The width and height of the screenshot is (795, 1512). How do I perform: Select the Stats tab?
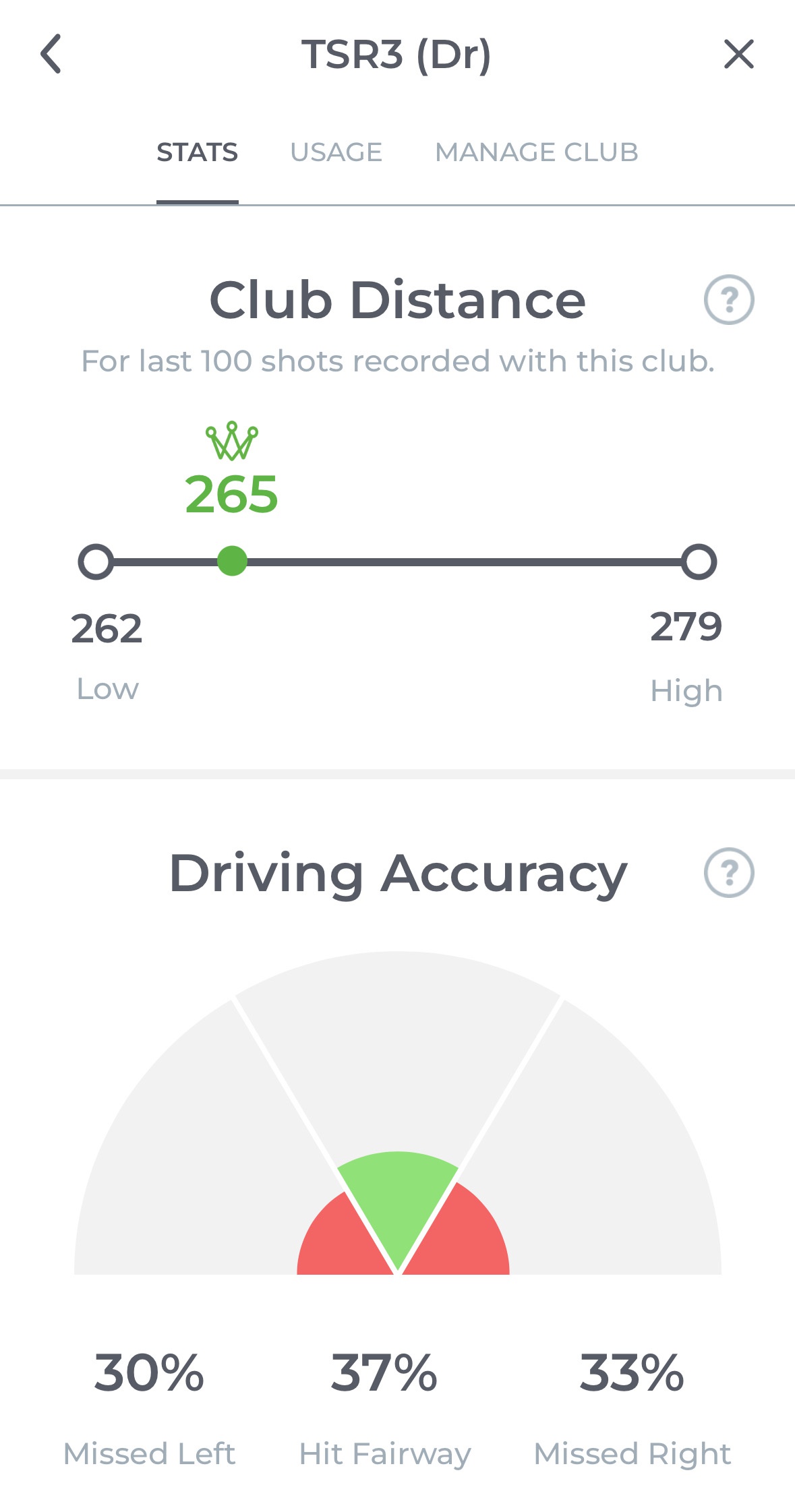197,152
